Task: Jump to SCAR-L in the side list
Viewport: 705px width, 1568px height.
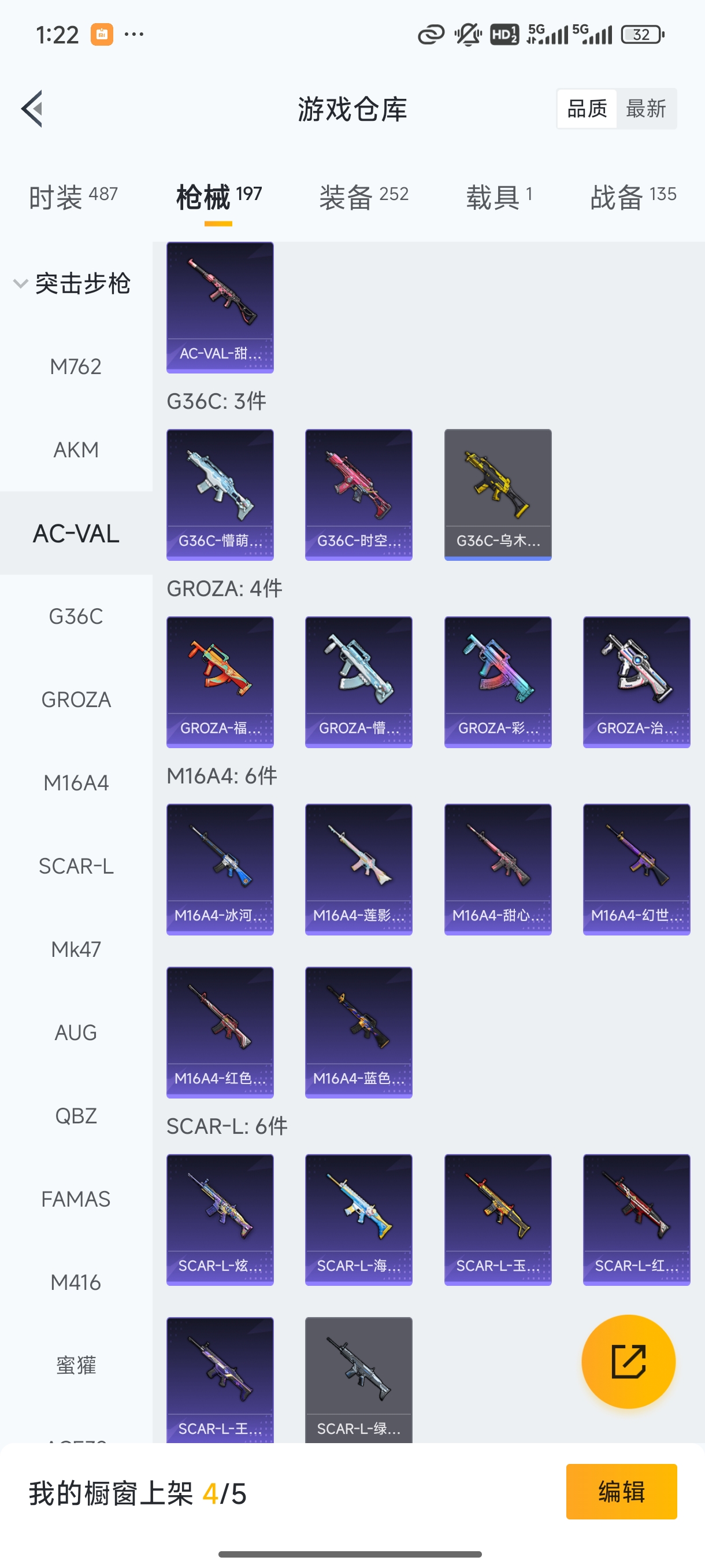Action: point(76,866)
